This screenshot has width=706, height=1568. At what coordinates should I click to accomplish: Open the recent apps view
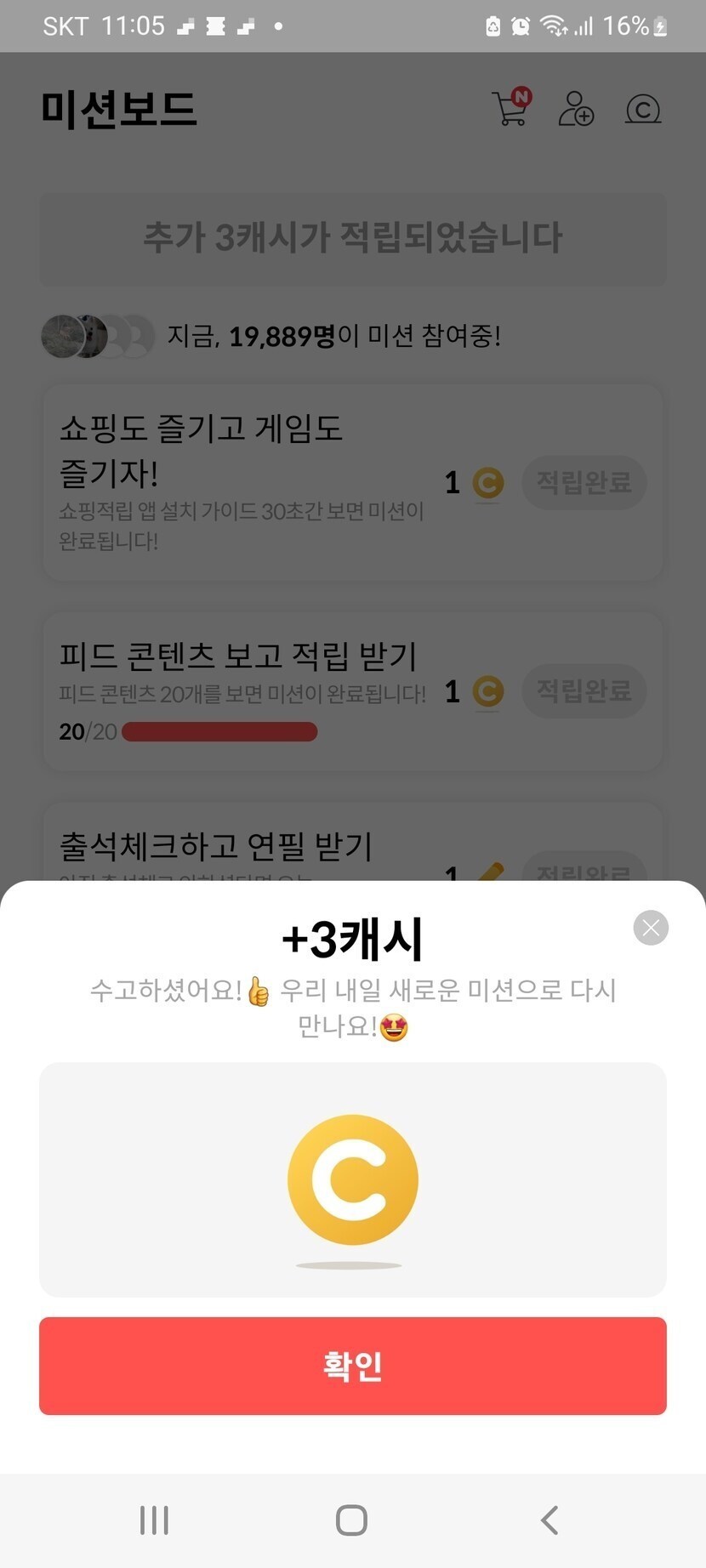[154, 1520]
